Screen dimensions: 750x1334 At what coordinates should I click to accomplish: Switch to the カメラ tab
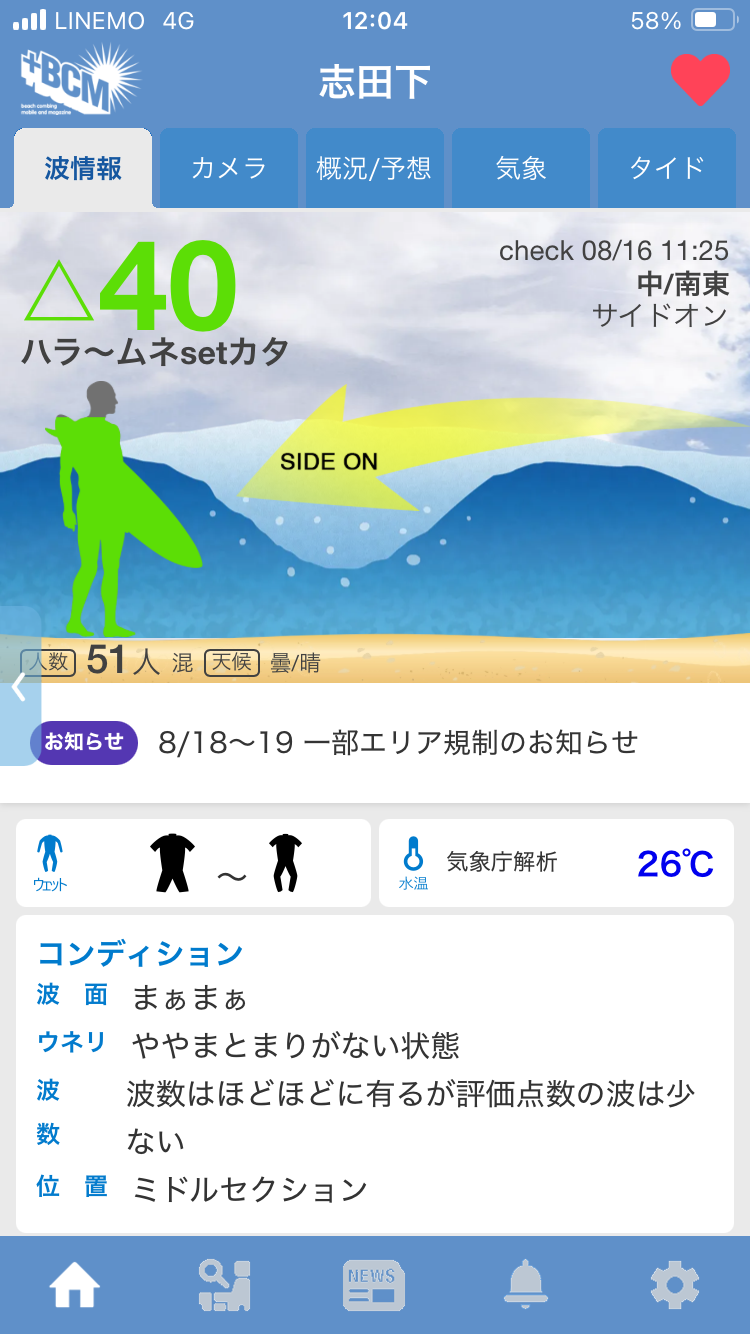point(229,168)
